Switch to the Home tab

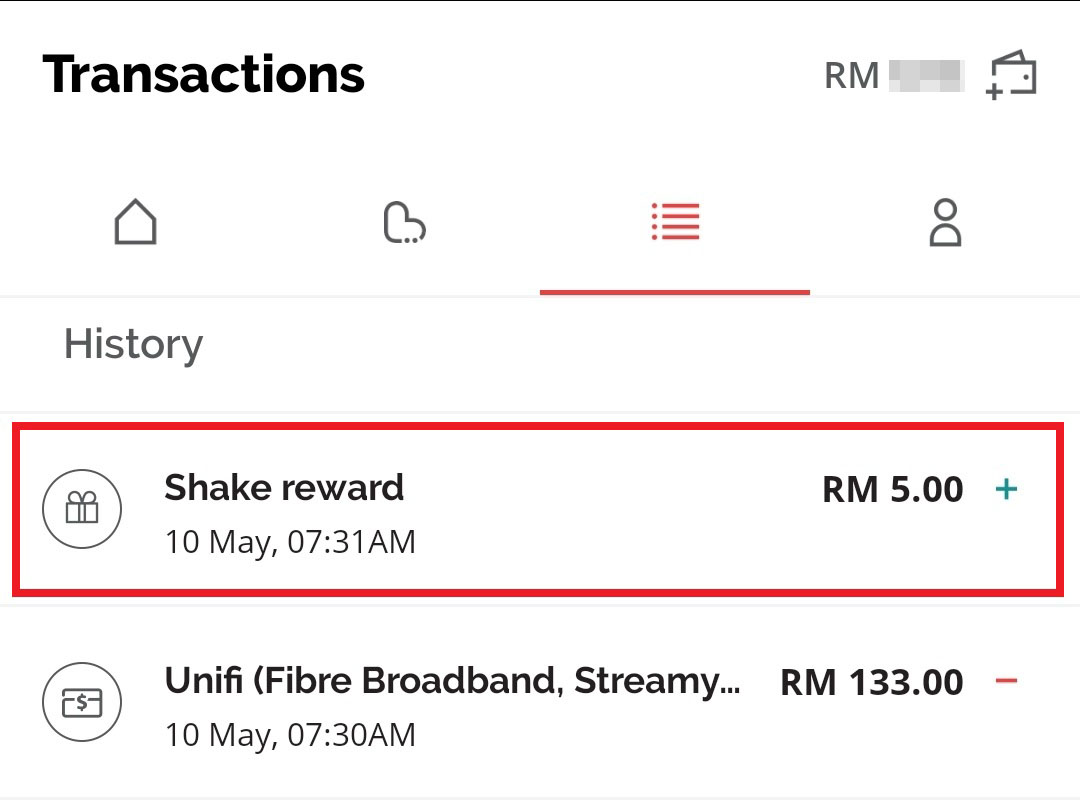click(x=135, y=222)
